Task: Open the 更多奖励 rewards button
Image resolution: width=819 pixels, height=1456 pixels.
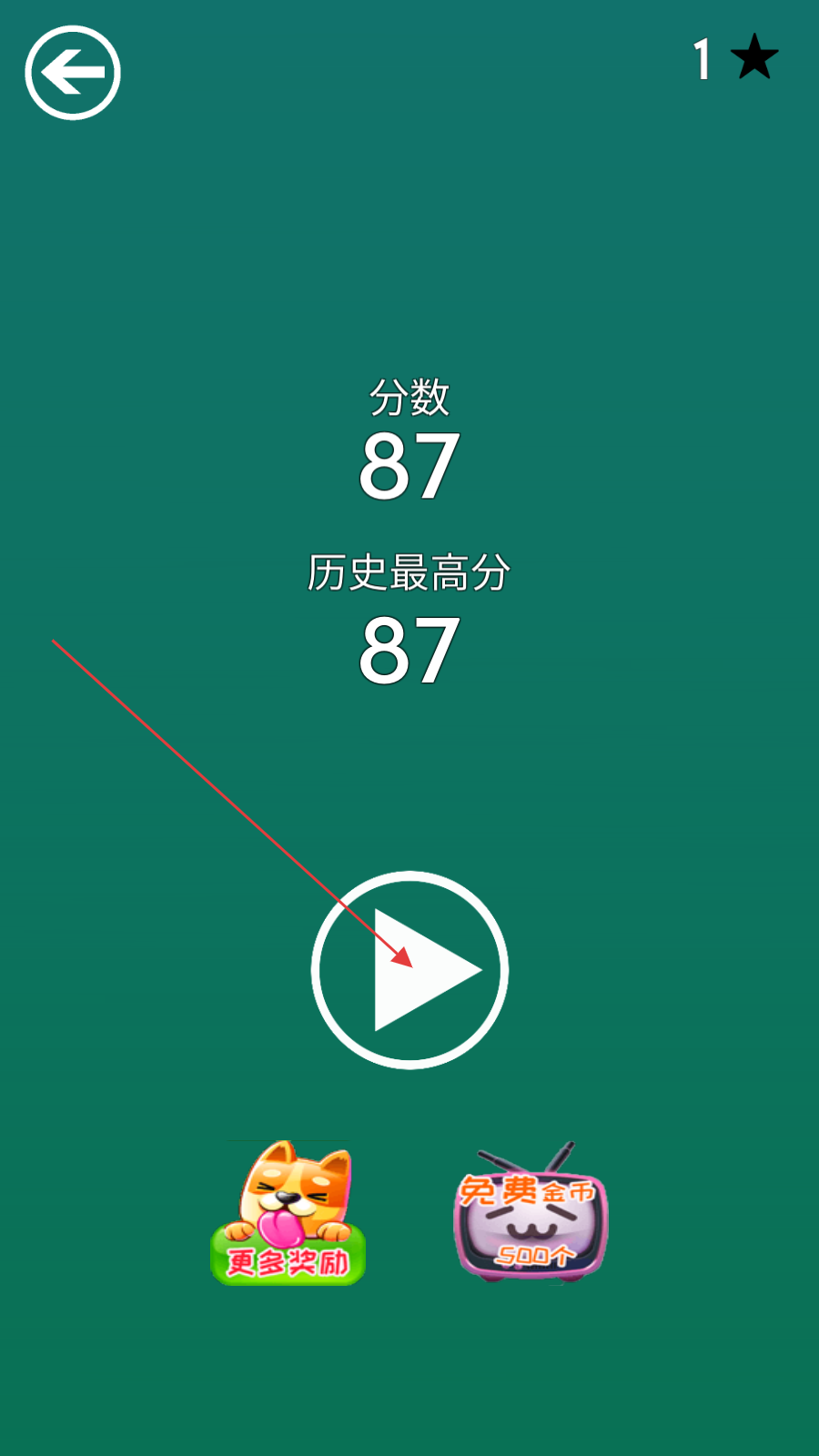Action: (288, 1213)
